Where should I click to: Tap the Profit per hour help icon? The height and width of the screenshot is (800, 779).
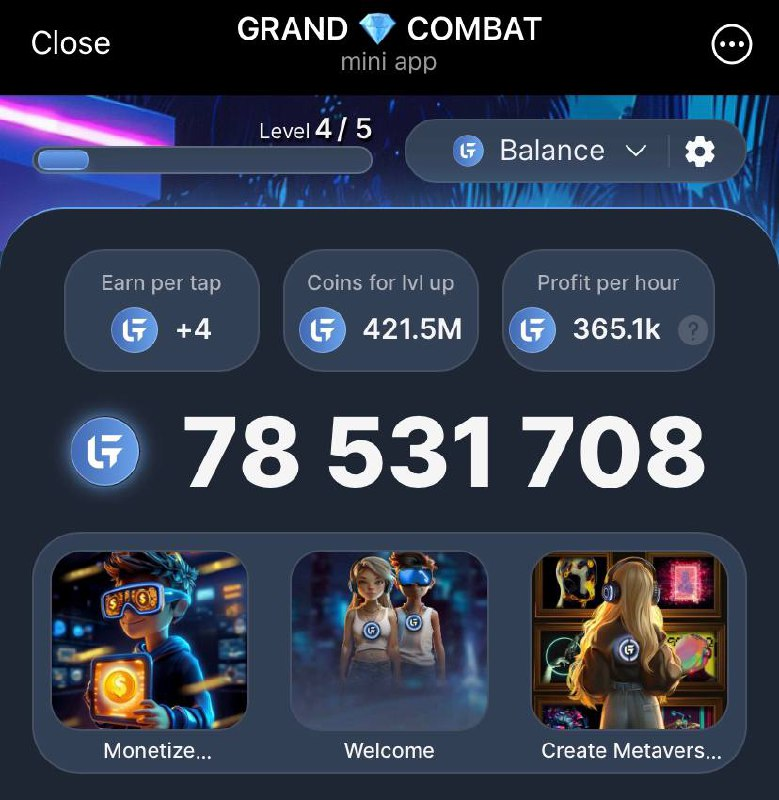pyautogui.click(x=692, y=331)
